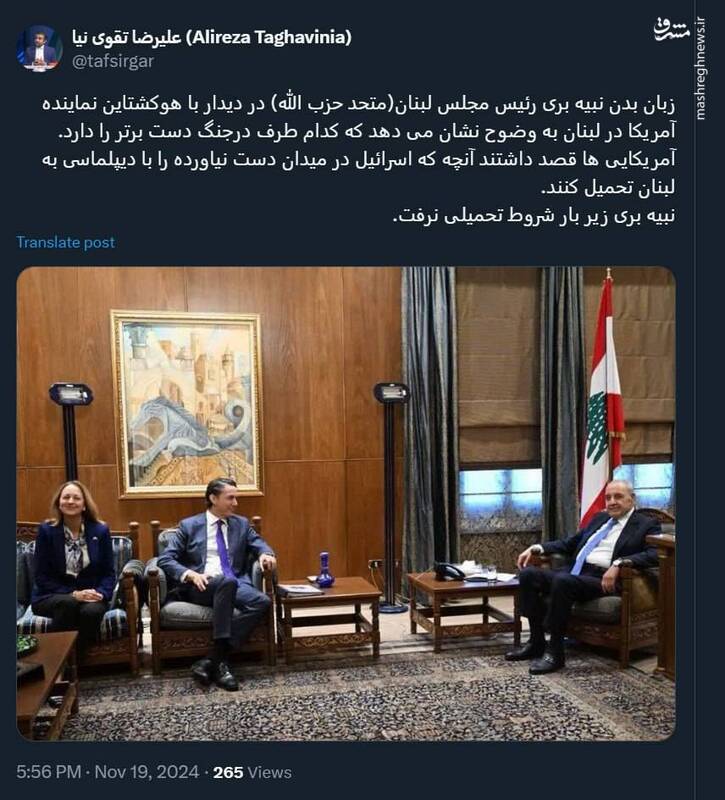Tap Translate post link
Screen dimensions: 725x800
pos(65,242)
